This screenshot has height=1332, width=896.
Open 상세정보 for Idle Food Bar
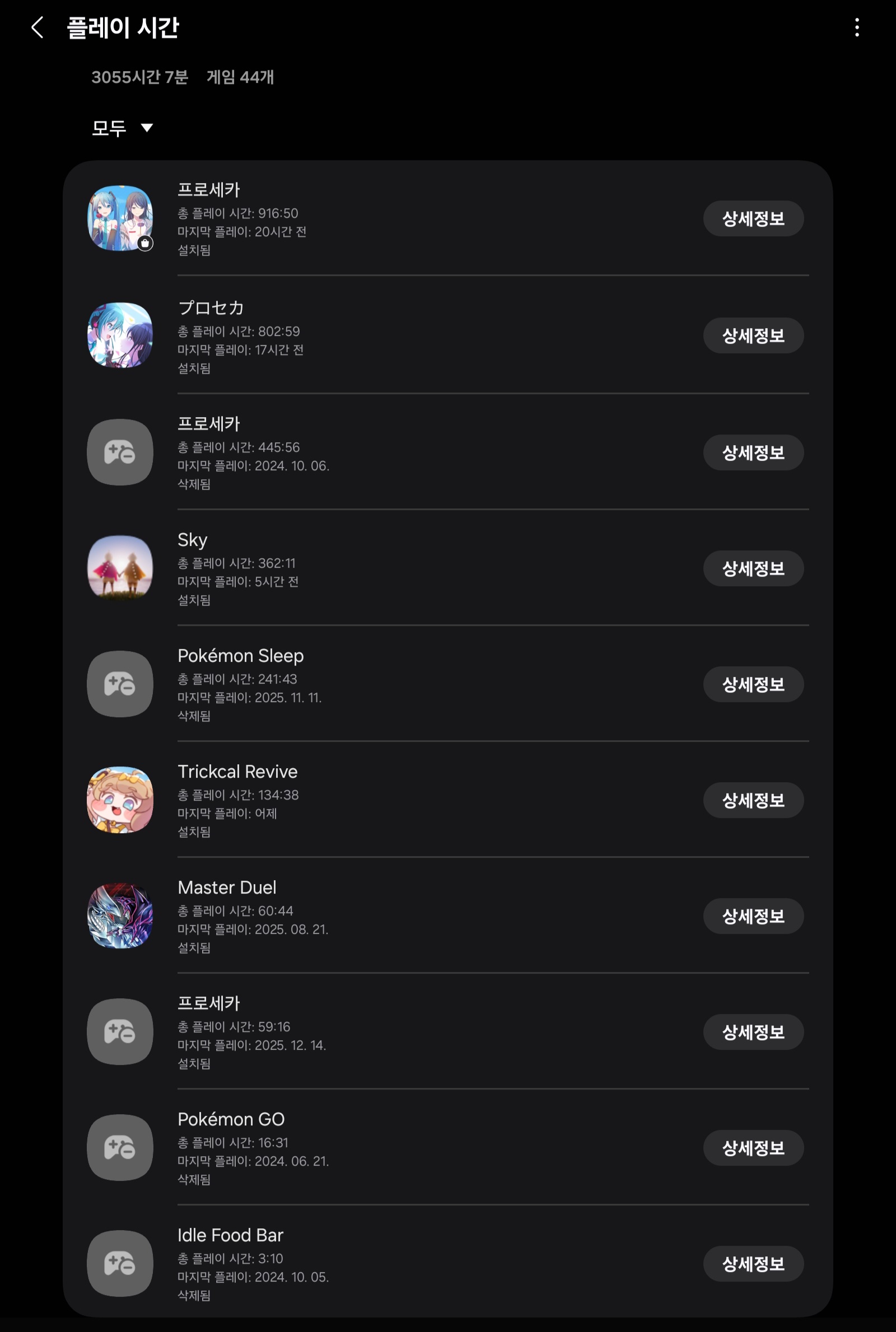point(753,1264)
